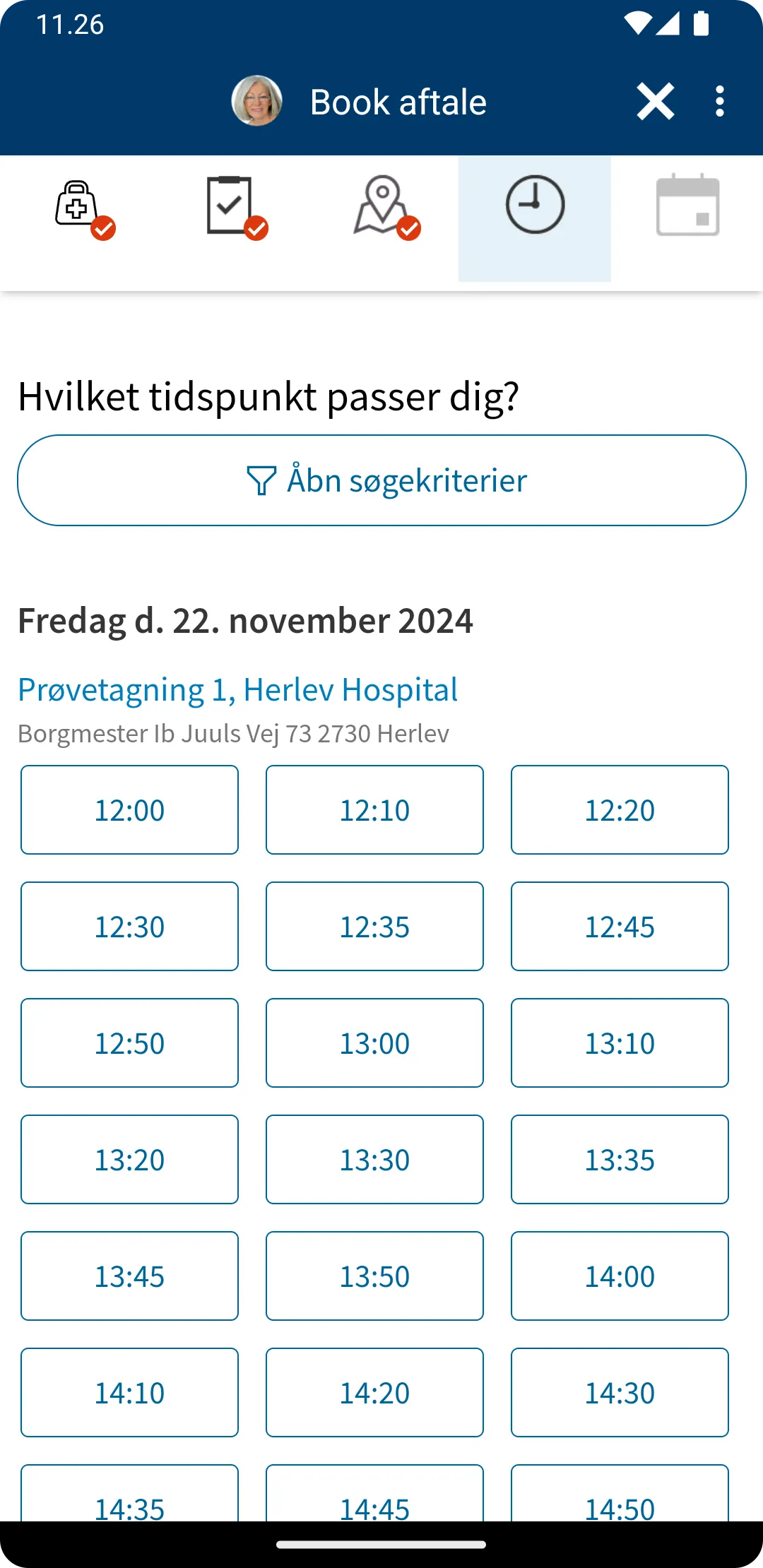Choose the 14:10 slot

pyautogui.click(x=129, y=1393)
